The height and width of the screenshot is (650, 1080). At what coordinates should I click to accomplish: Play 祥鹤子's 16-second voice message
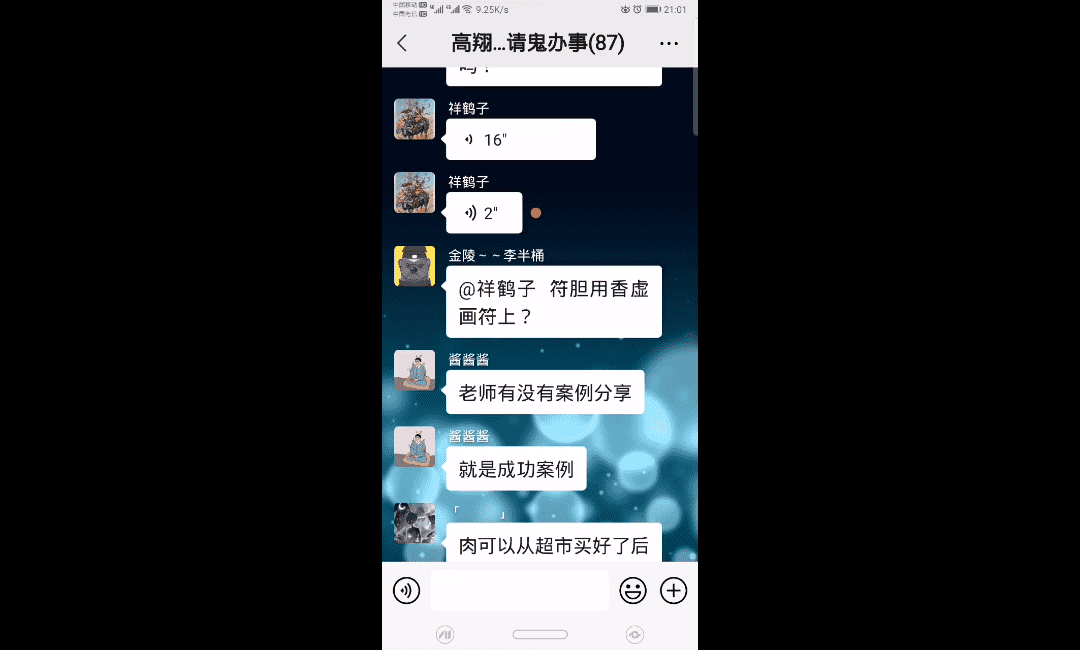pos(520,140)
